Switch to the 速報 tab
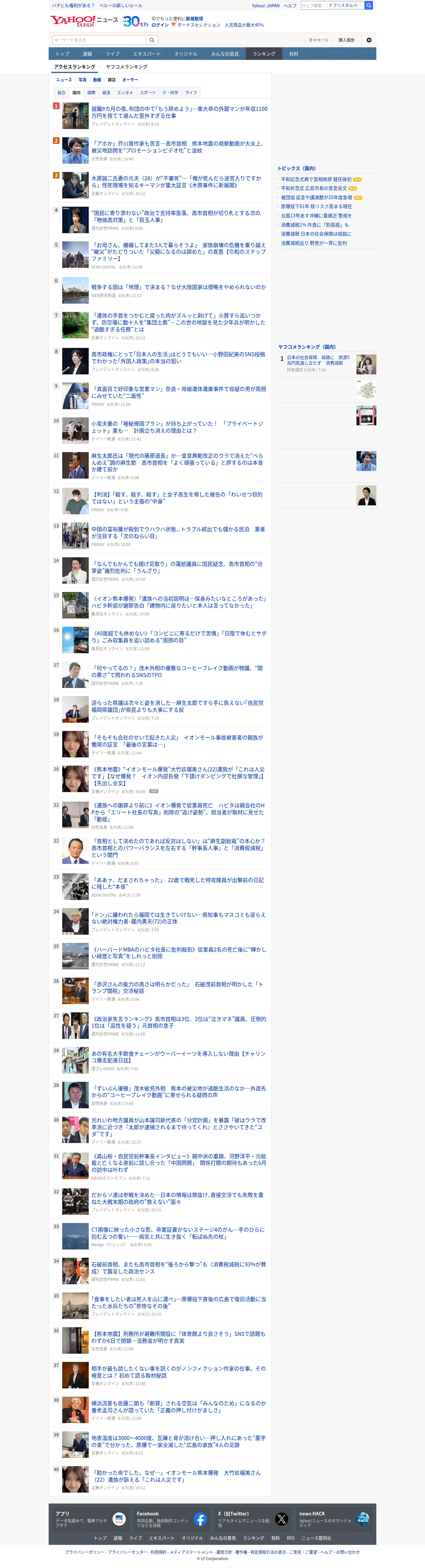 tap(88, 54)
